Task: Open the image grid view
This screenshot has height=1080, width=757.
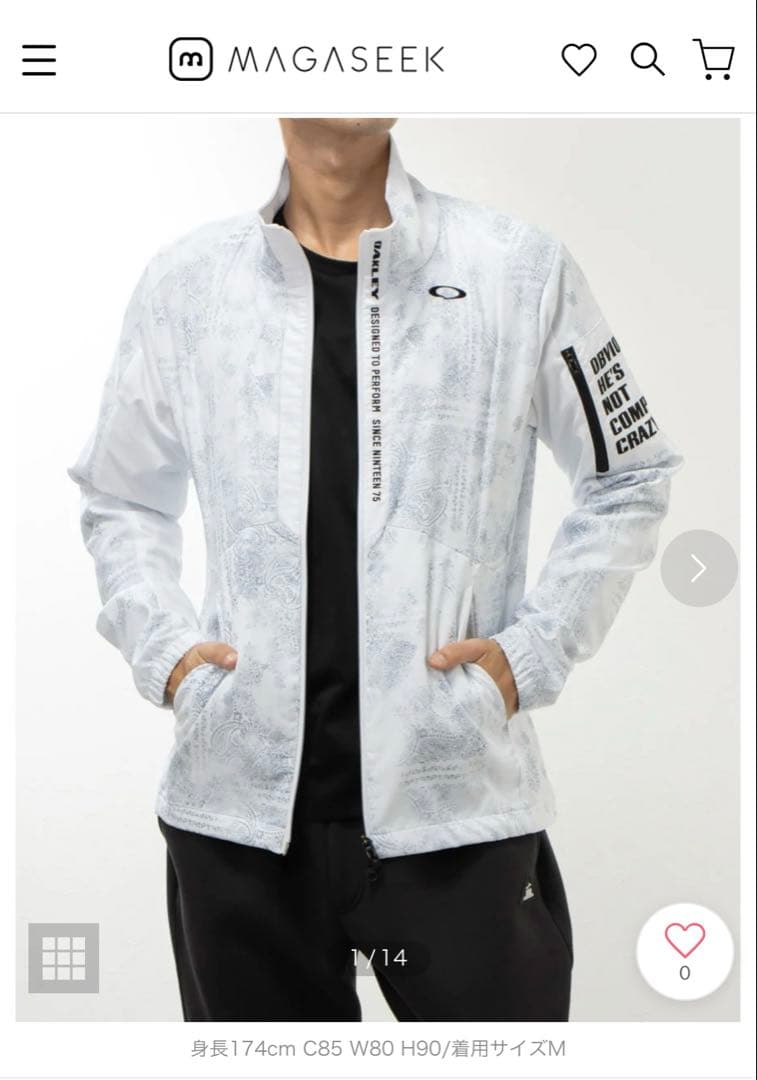Action: (x=63, y=957)
